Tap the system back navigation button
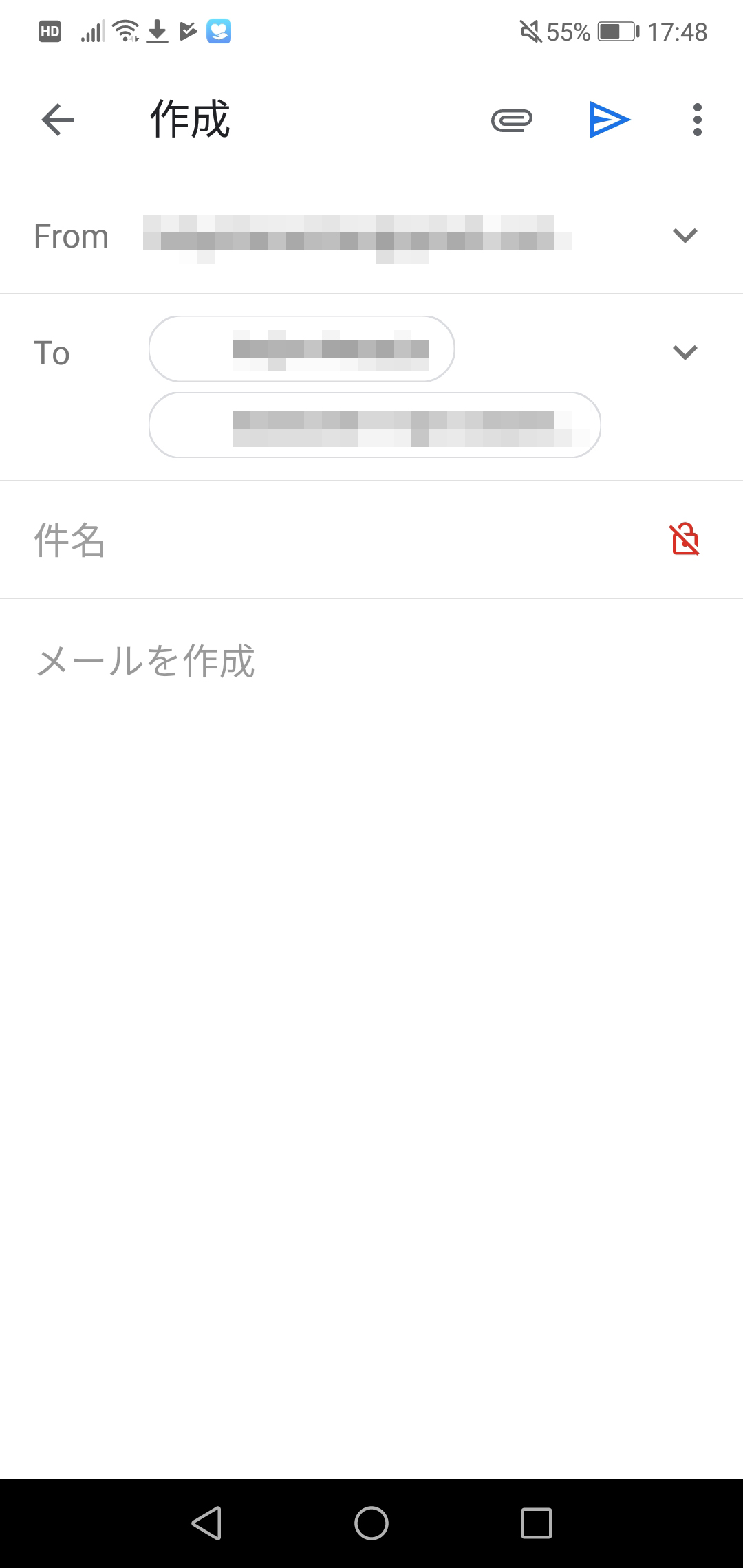 click(x=206, y=1523)
